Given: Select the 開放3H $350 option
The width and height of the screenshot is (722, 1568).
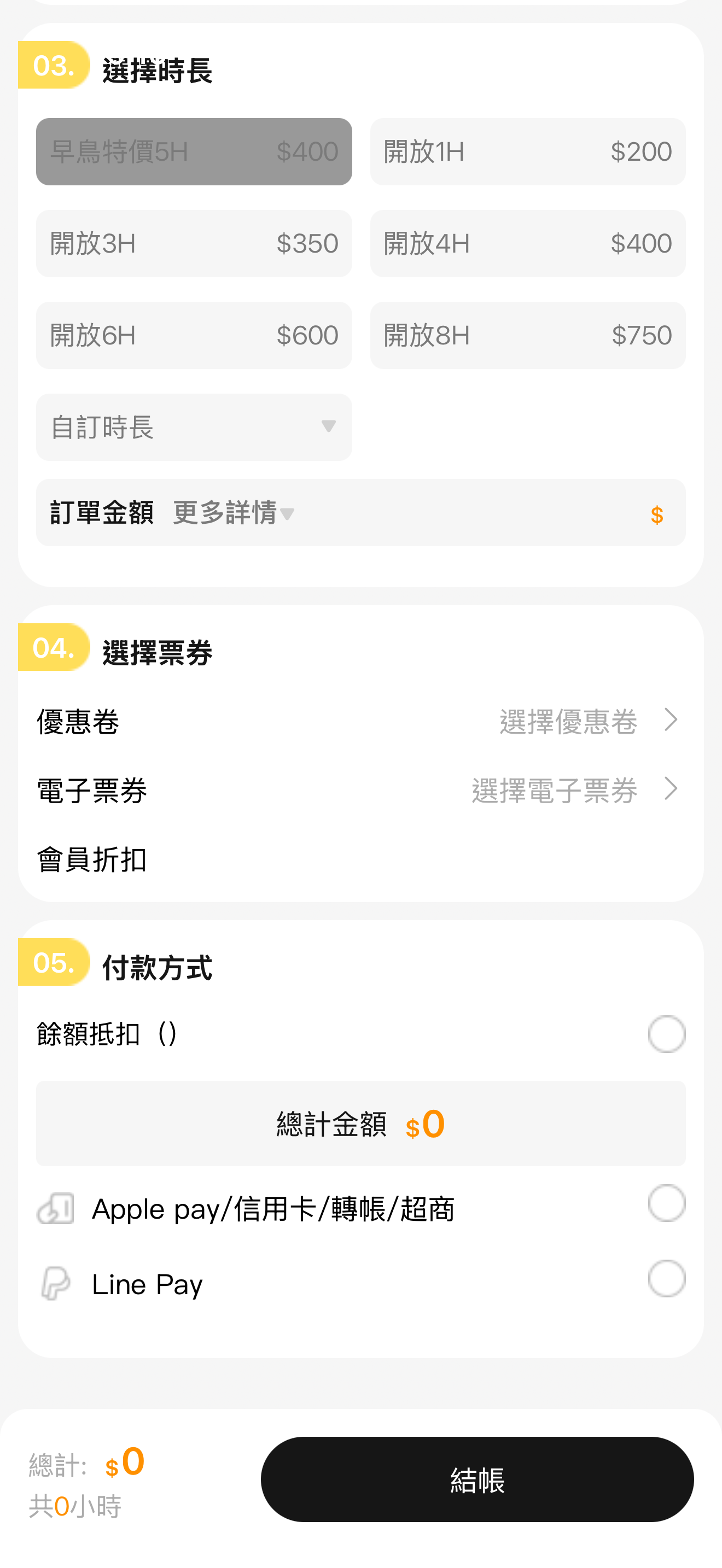Looking at the screenshot, I should tap(194, 243).
